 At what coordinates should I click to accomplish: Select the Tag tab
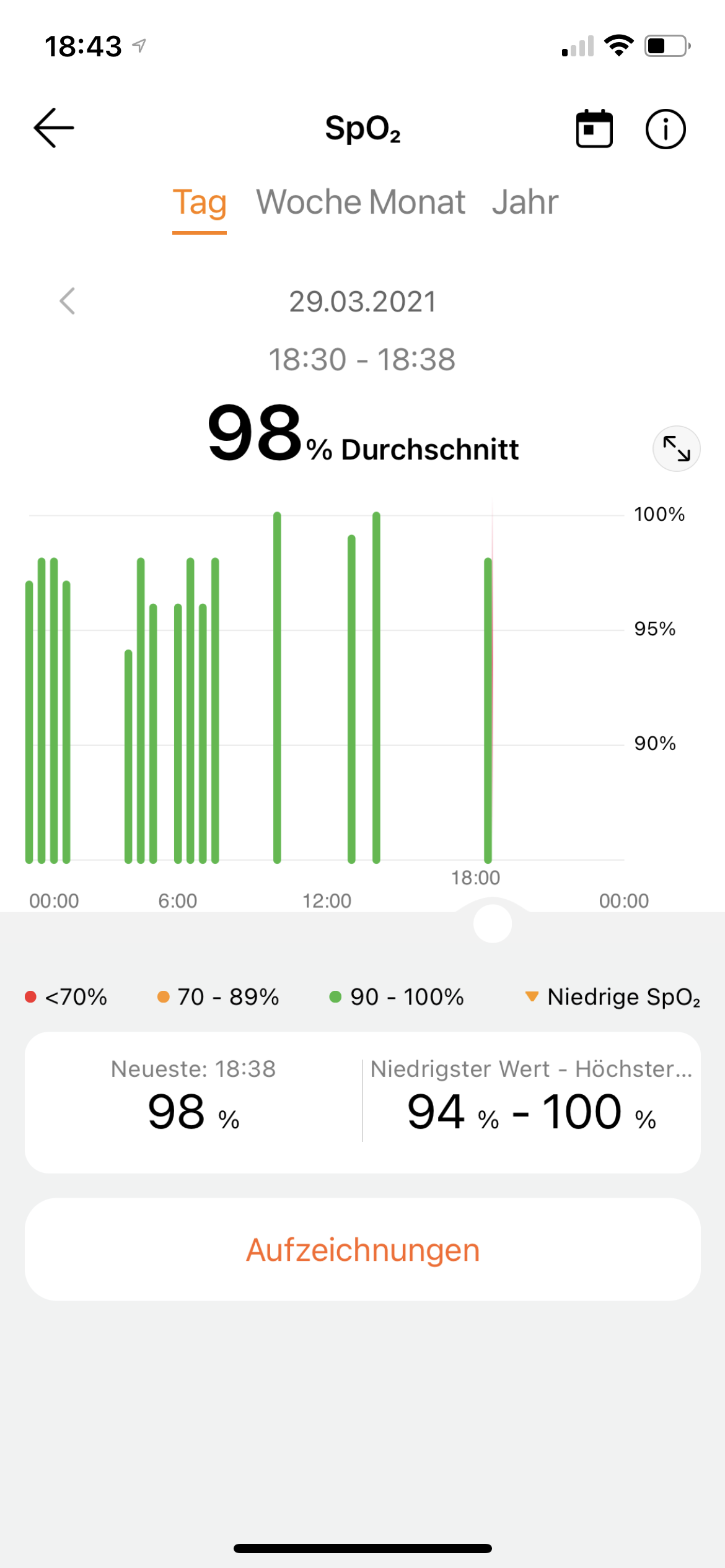pos(199,203)
